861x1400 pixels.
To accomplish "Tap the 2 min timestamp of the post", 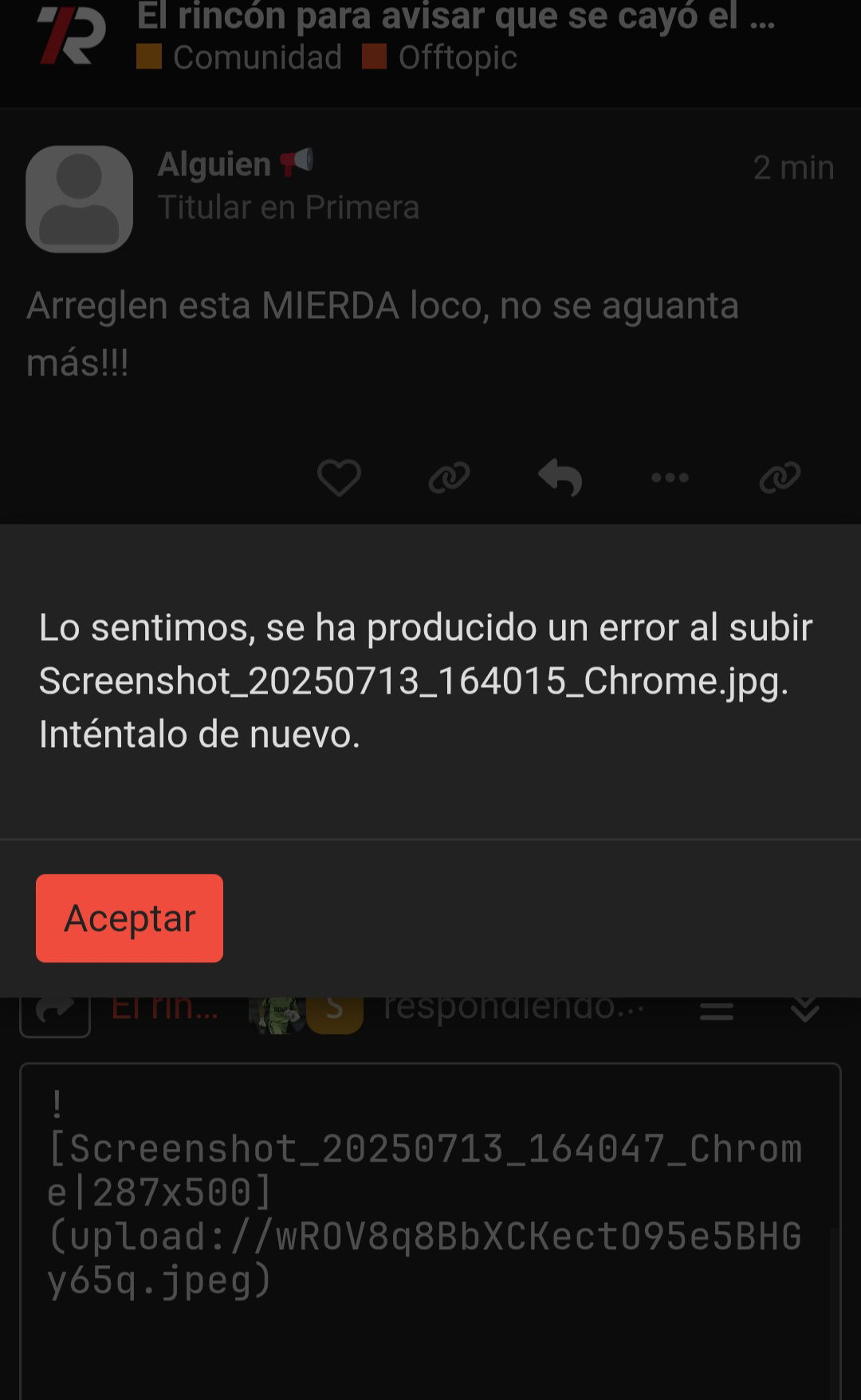I will tap(793, 167).
